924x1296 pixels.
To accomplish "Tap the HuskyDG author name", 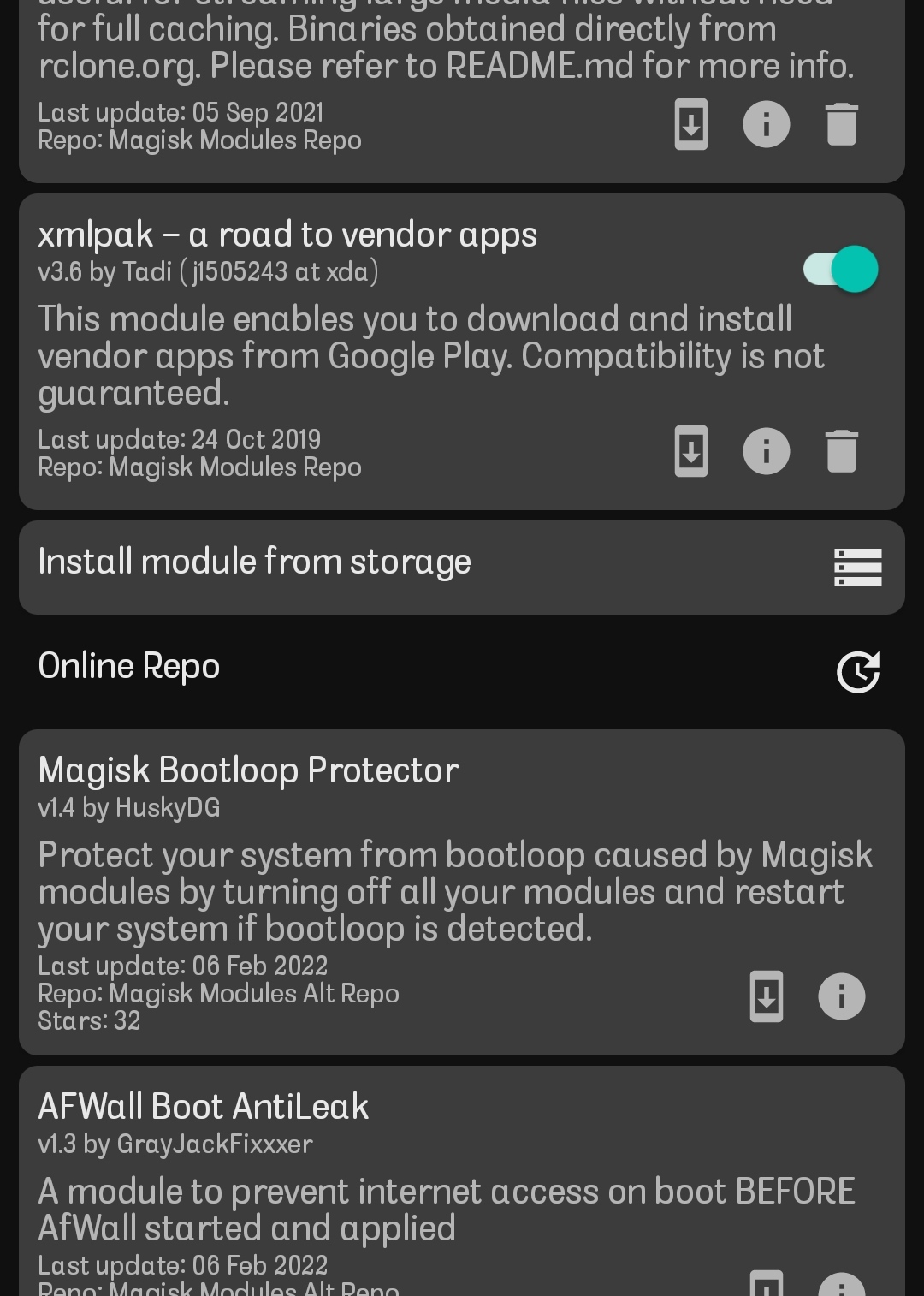I will [x=170, y=807].
